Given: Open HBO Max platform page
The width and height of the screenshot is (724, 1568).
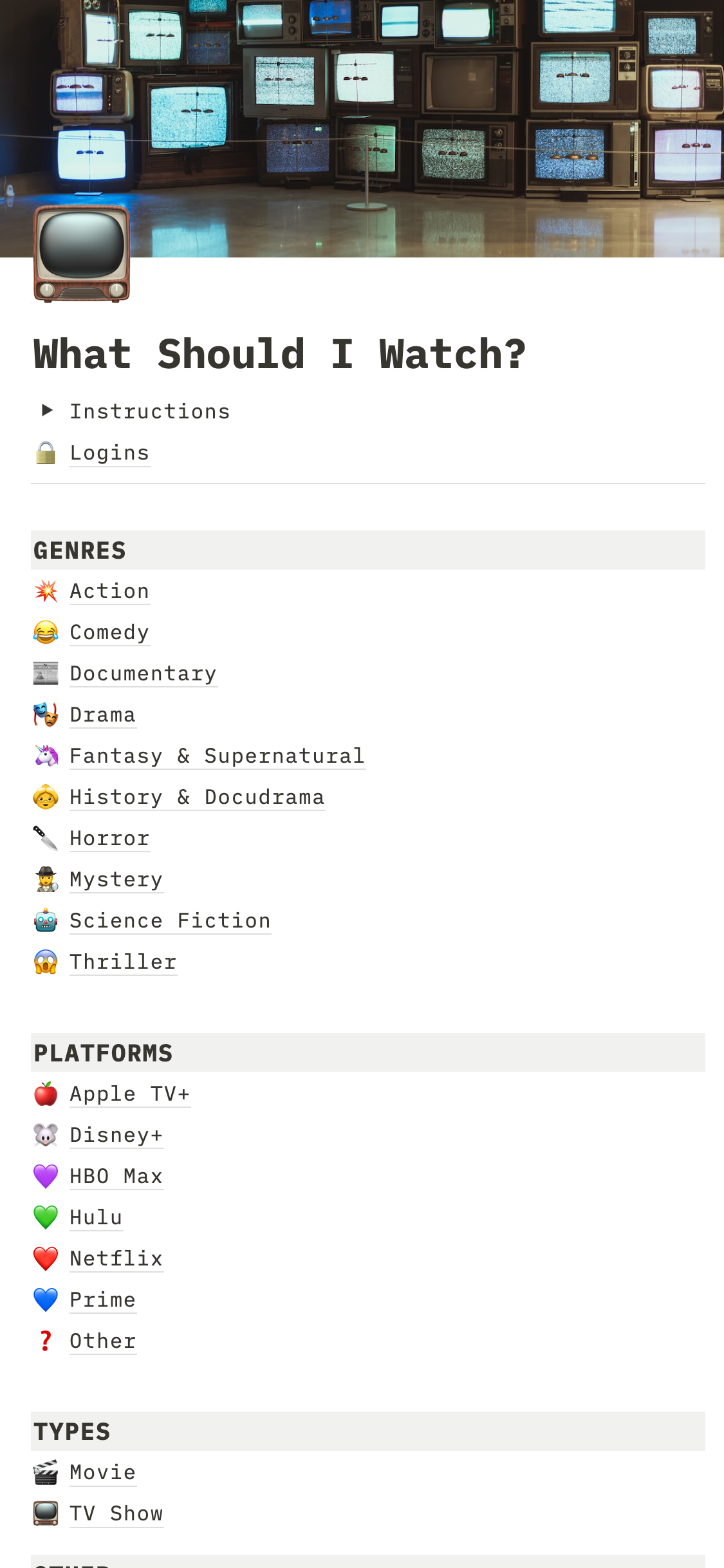Looking at the screenshot, I should [x=116, y=1176].
